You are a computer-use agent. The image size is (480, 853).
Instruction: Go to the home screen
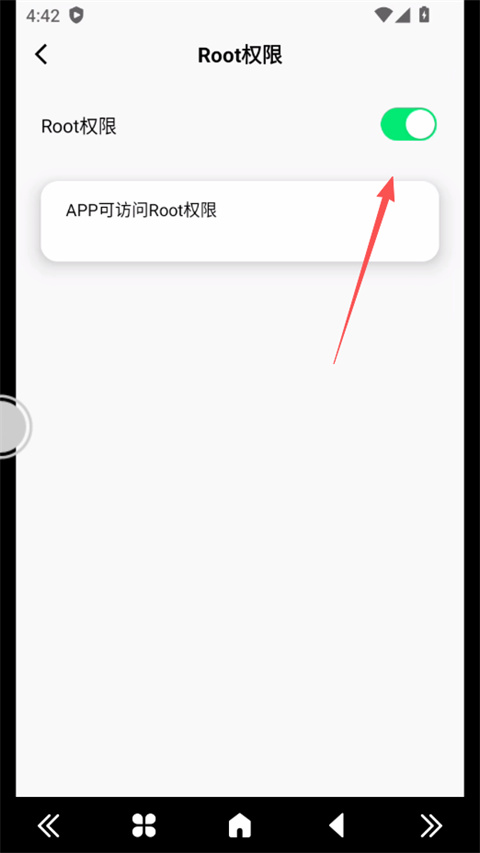tap(240, 825)
